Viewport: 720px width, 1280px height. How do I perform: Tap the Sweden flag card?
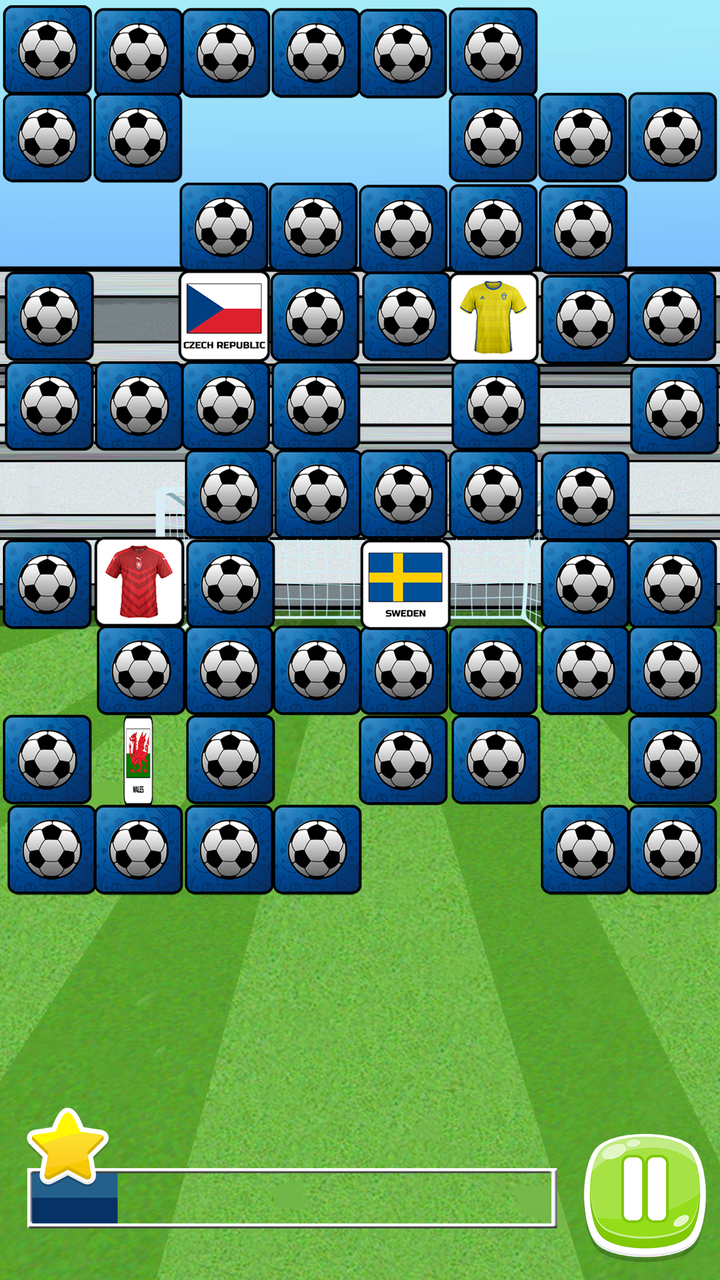click(404, 584)
